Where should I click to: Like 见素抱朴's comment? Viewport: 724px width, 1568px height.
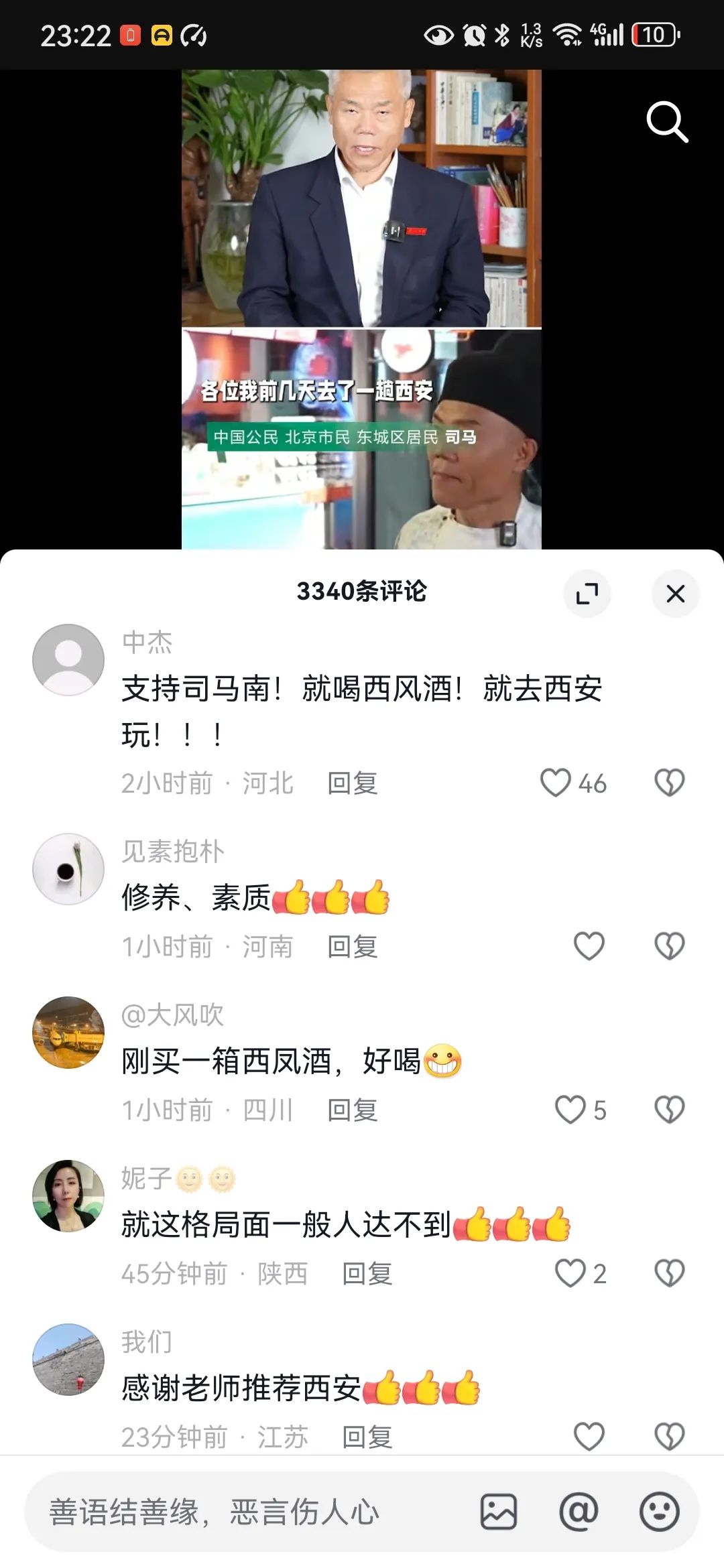[x=589, y=946]
